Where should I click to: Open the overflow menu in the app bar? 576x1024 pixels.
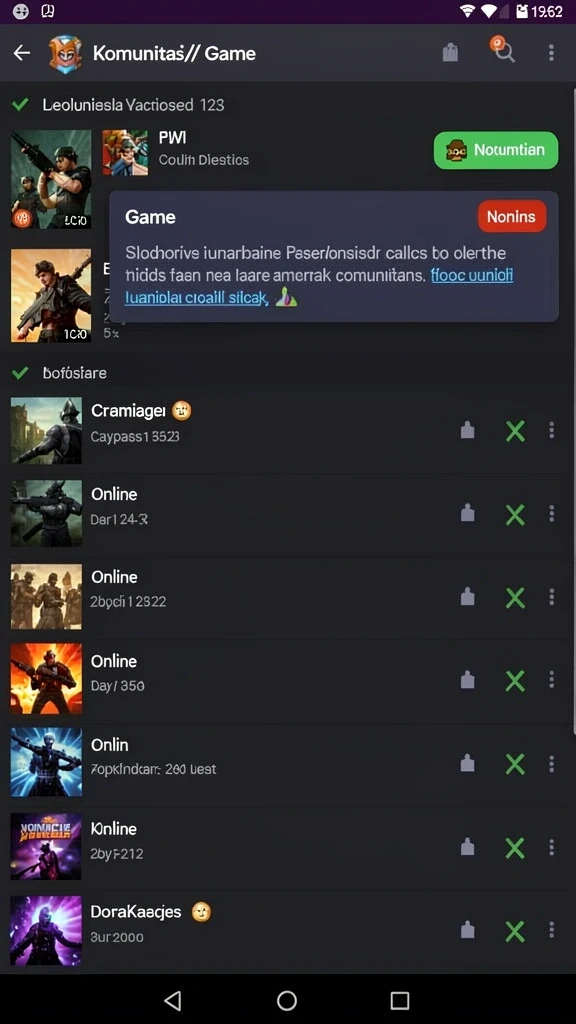click(551, 53)
